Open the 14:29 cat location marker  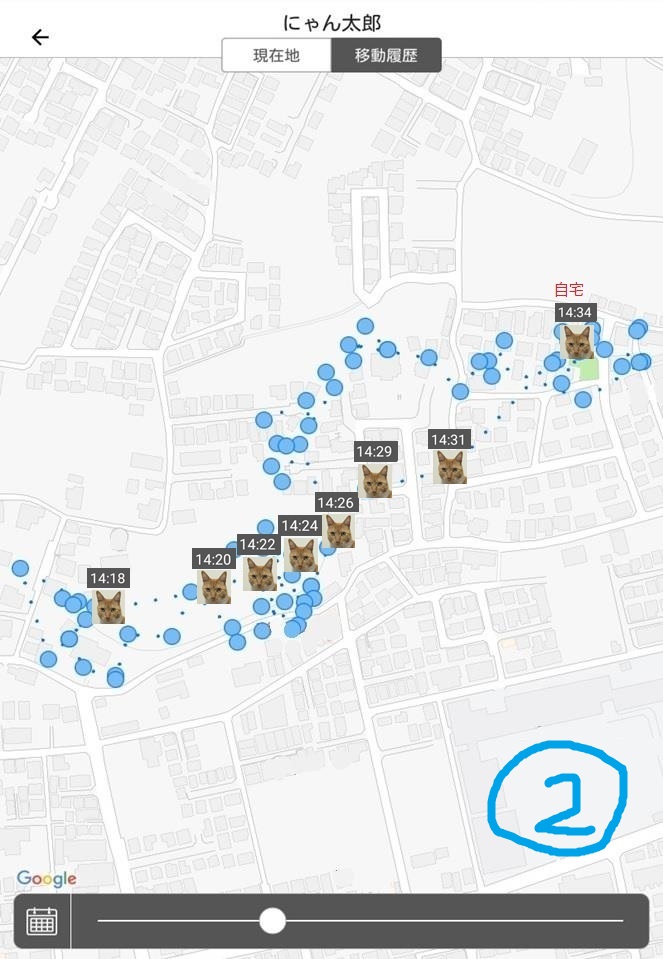pos(375,481)
